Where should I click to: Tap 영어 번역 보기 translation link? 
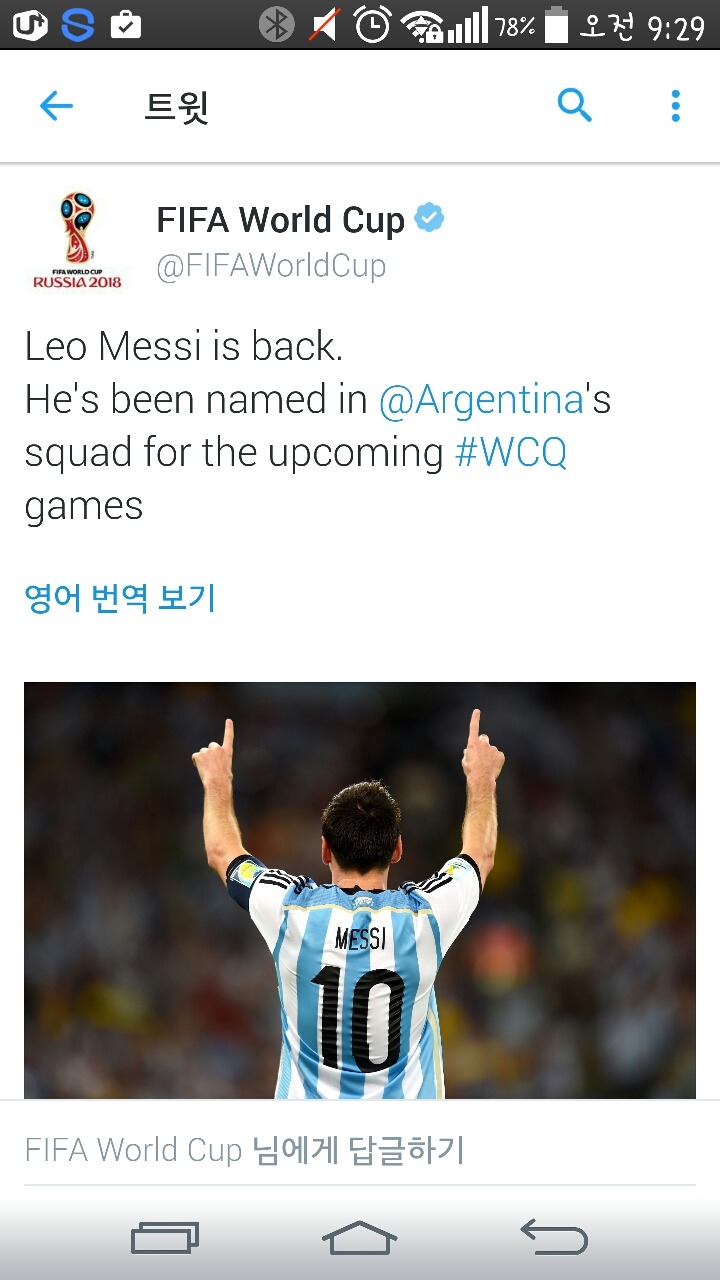point(120,598)
